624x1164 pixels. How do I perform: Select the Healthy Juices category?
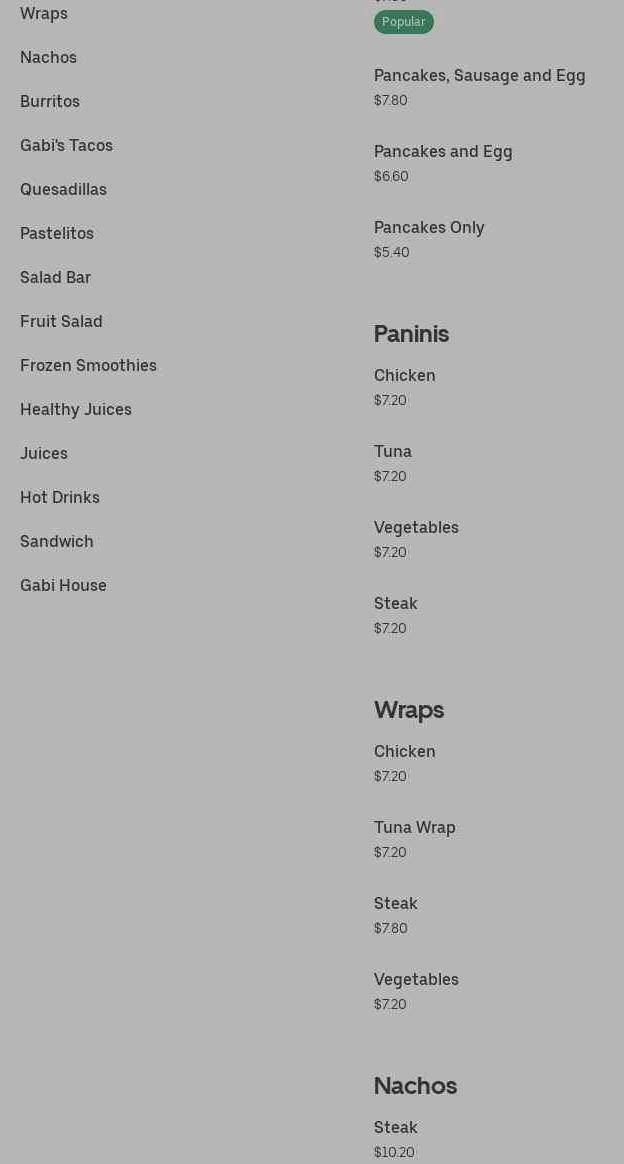[76, 409]
